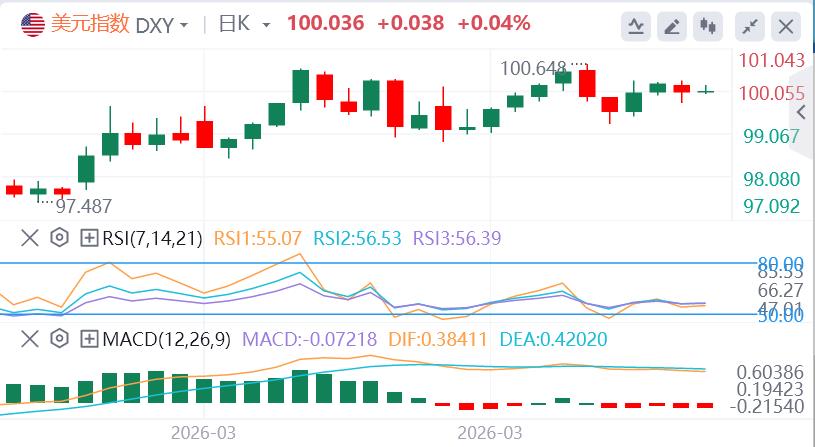Expand the RSI indicator panel
The height and width of the screenshot is (447, 815).
[88, 238]
